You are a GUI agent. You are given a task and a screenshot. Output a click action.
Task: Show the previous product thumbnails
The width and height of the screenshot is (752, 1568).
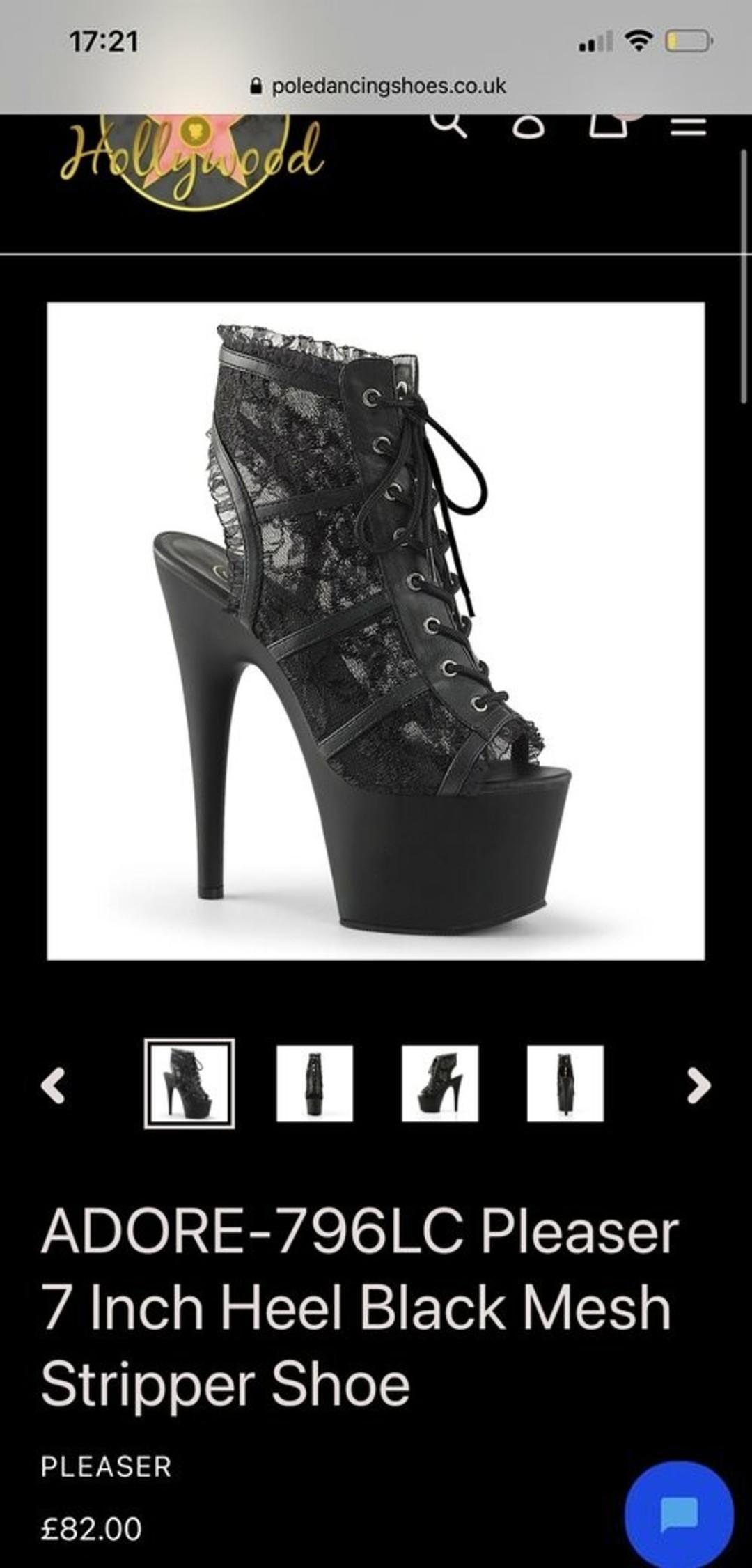pos(54,1085)
